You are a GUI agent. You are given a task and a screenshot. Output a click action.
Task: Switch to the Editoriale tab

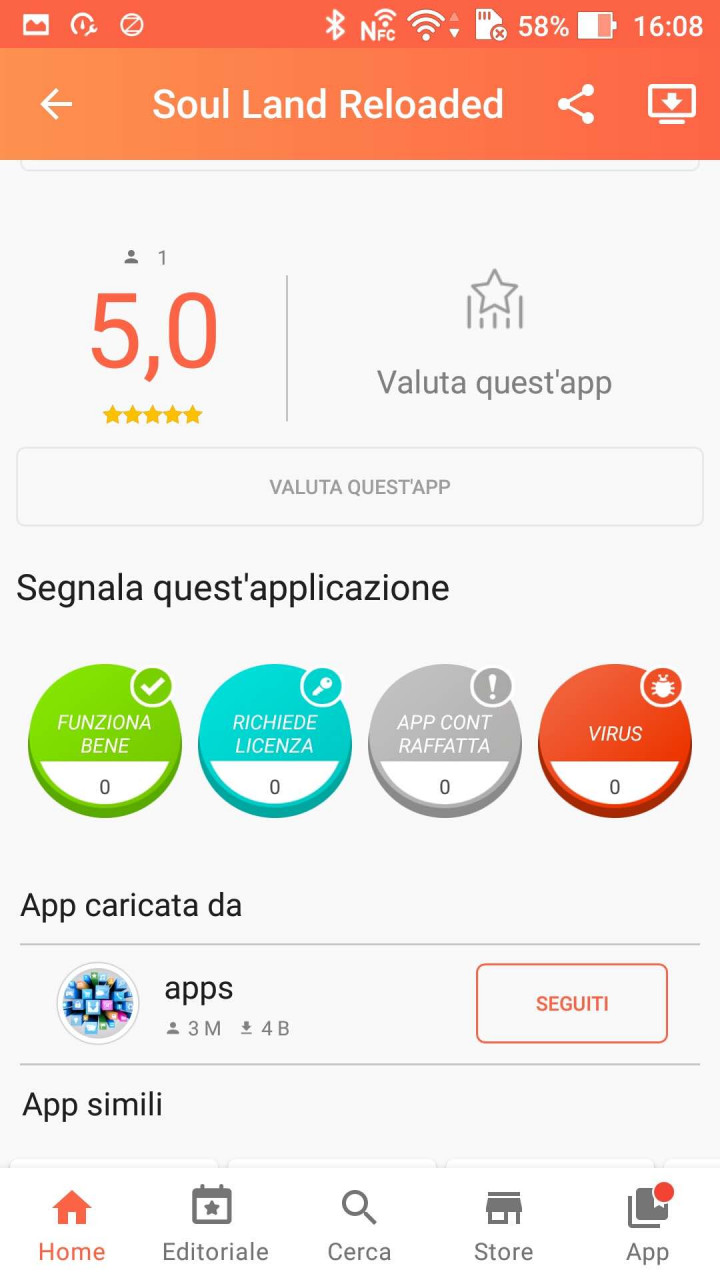[215, 1225]
